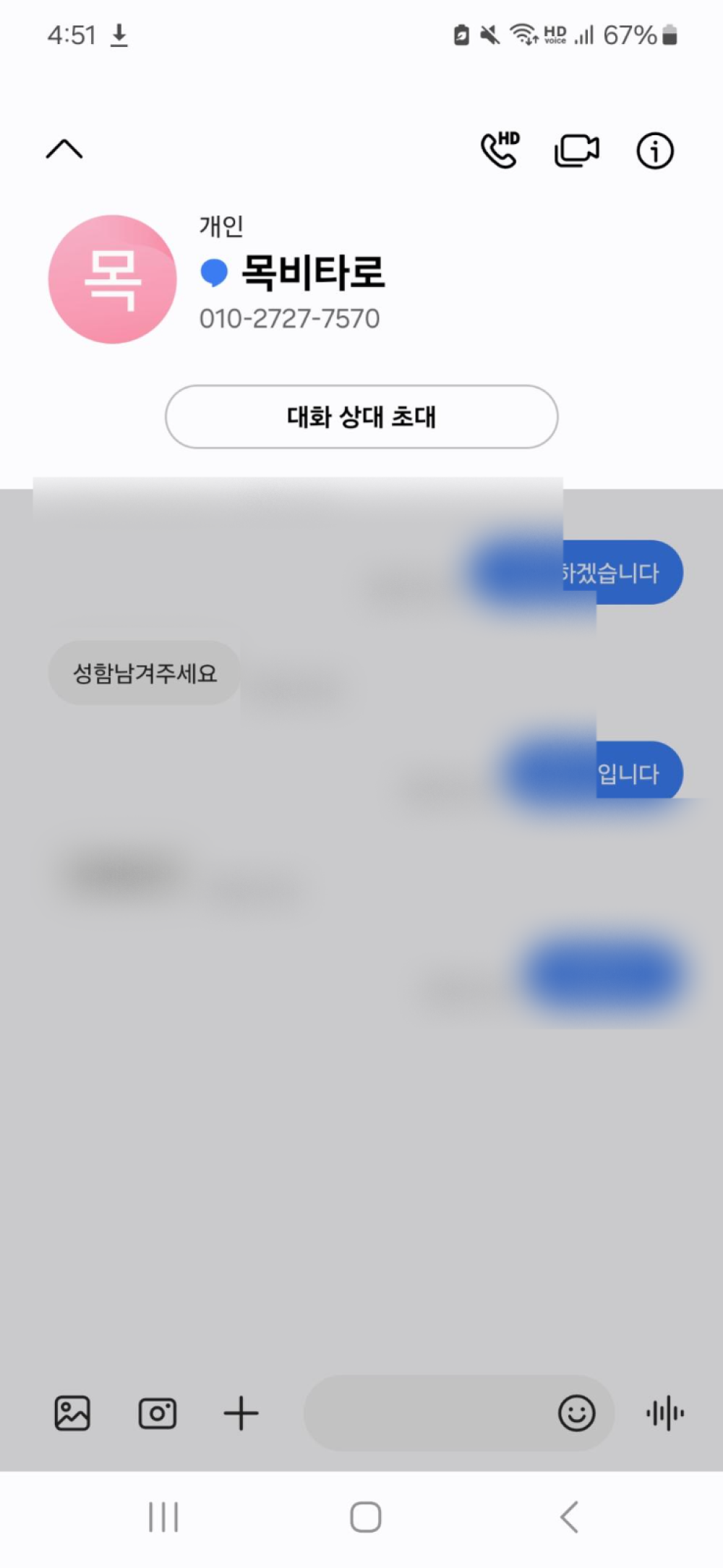This screenshot has height=1568, width=723.
Task: Open the recent apps view
Action: coord(163,1517)
